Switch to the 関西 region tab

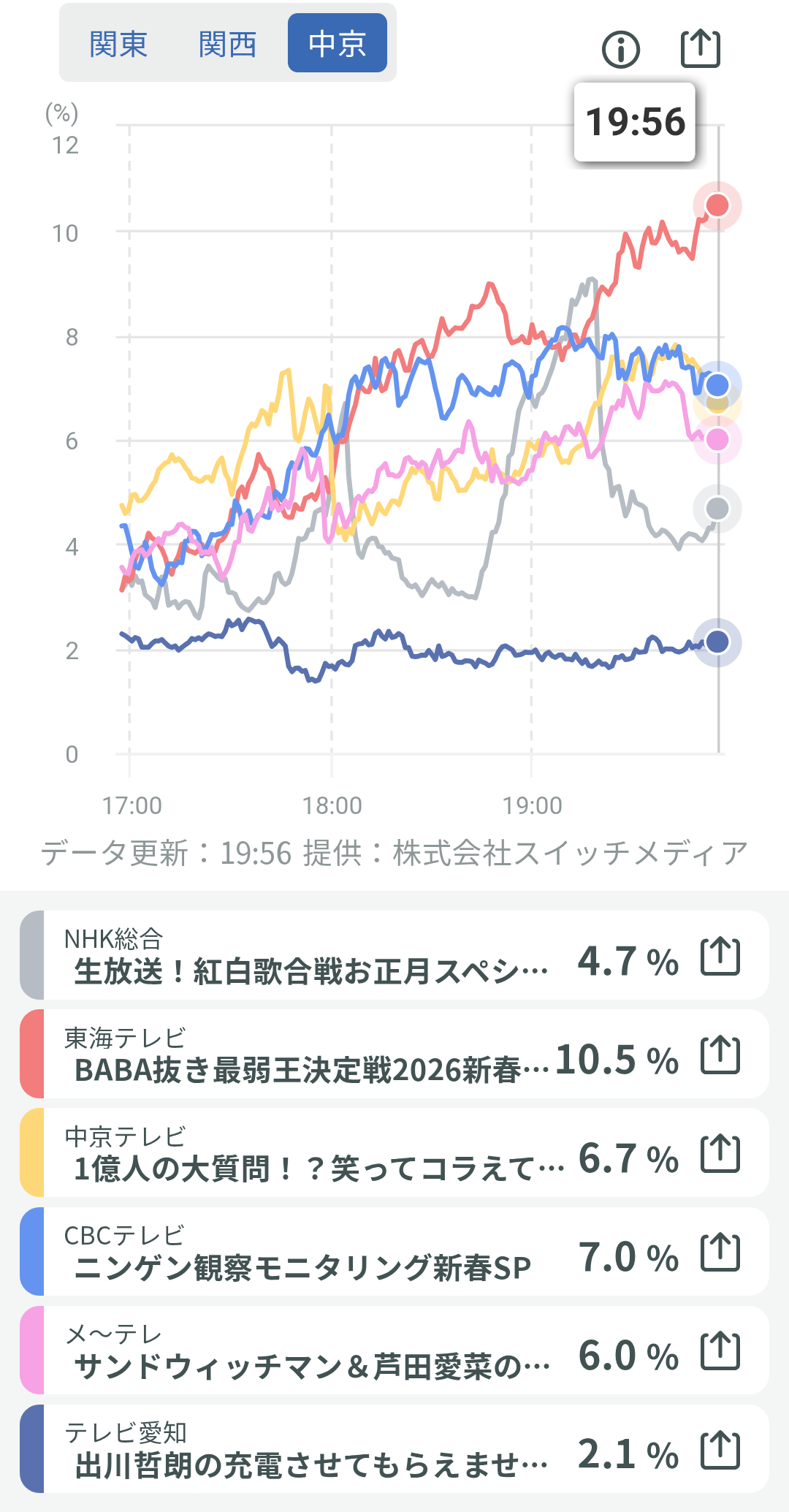(x=227, y=44)
